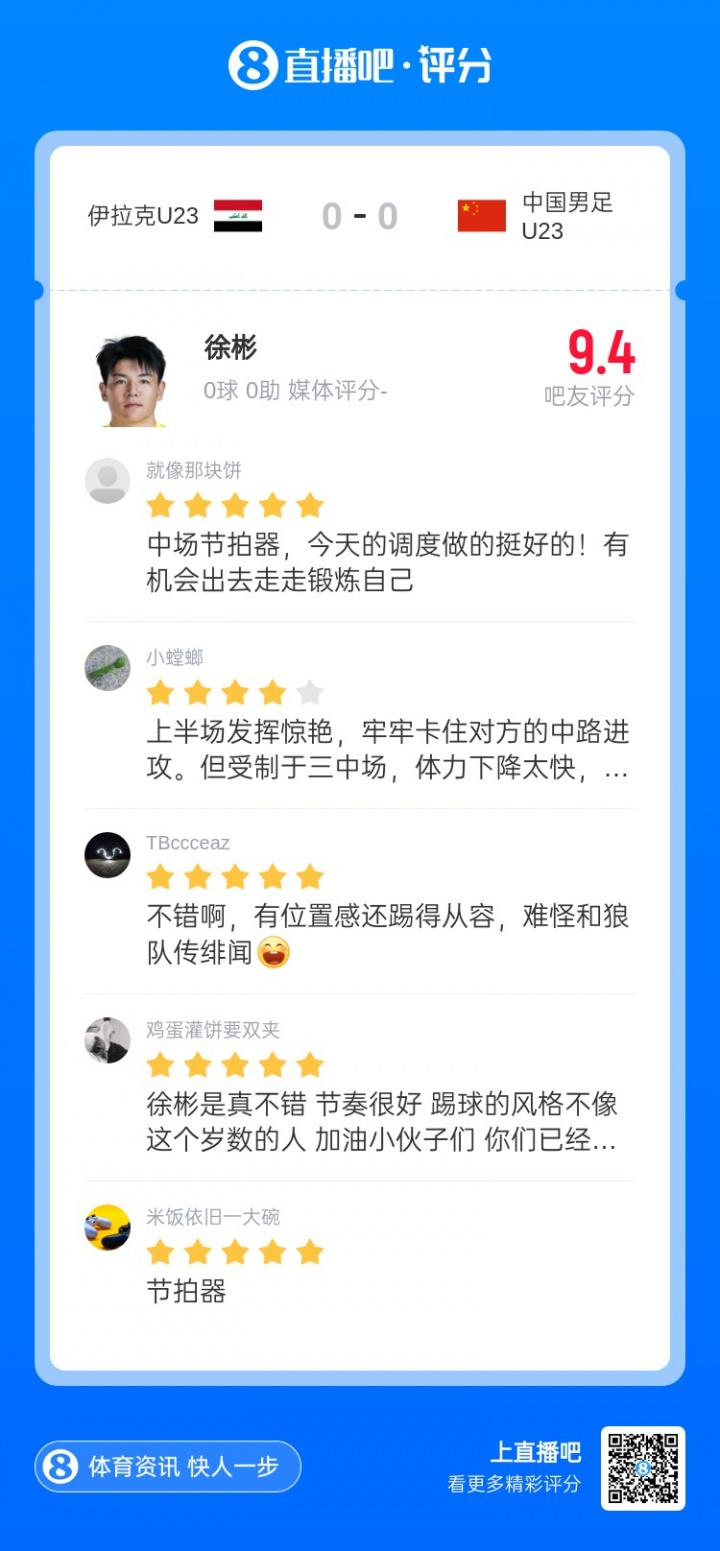Click 徐彬's player avatar photo
This screenshot has width=720, height=1551.
coord(130,374)
